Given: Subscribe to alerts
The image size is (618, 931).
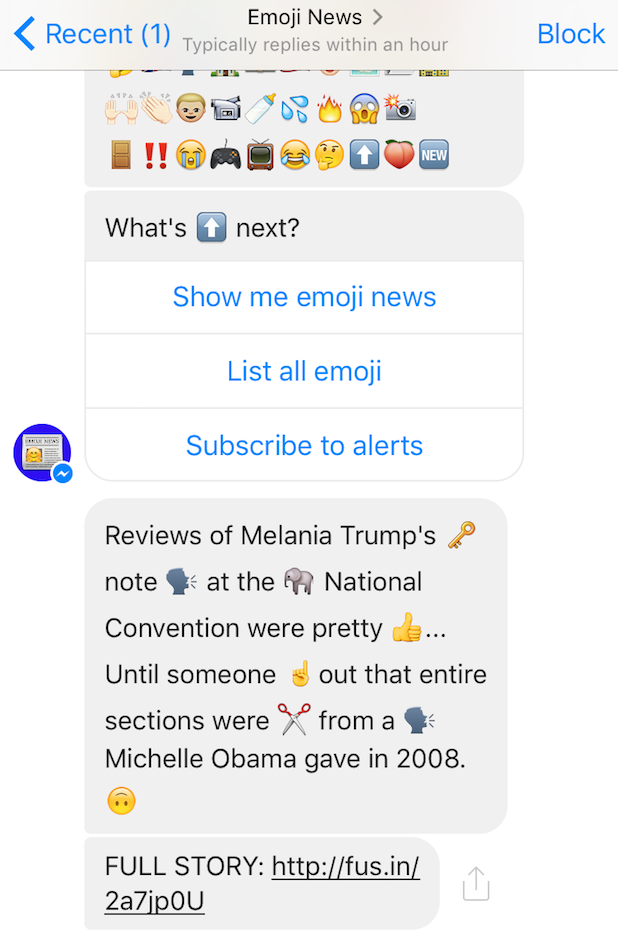Looking at the screenshot, I should (304, 445).
